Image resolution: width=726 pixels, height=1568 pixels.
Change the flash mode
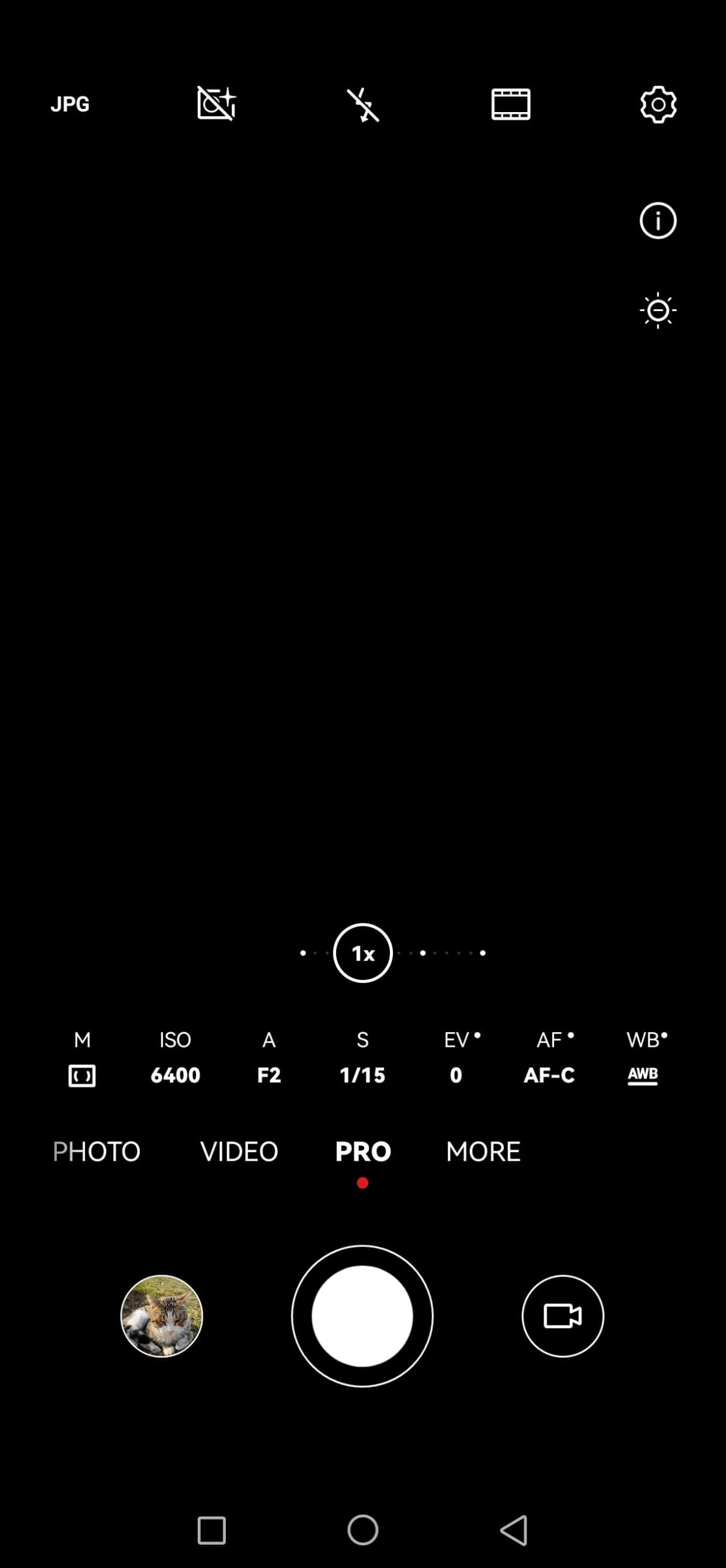363,105
